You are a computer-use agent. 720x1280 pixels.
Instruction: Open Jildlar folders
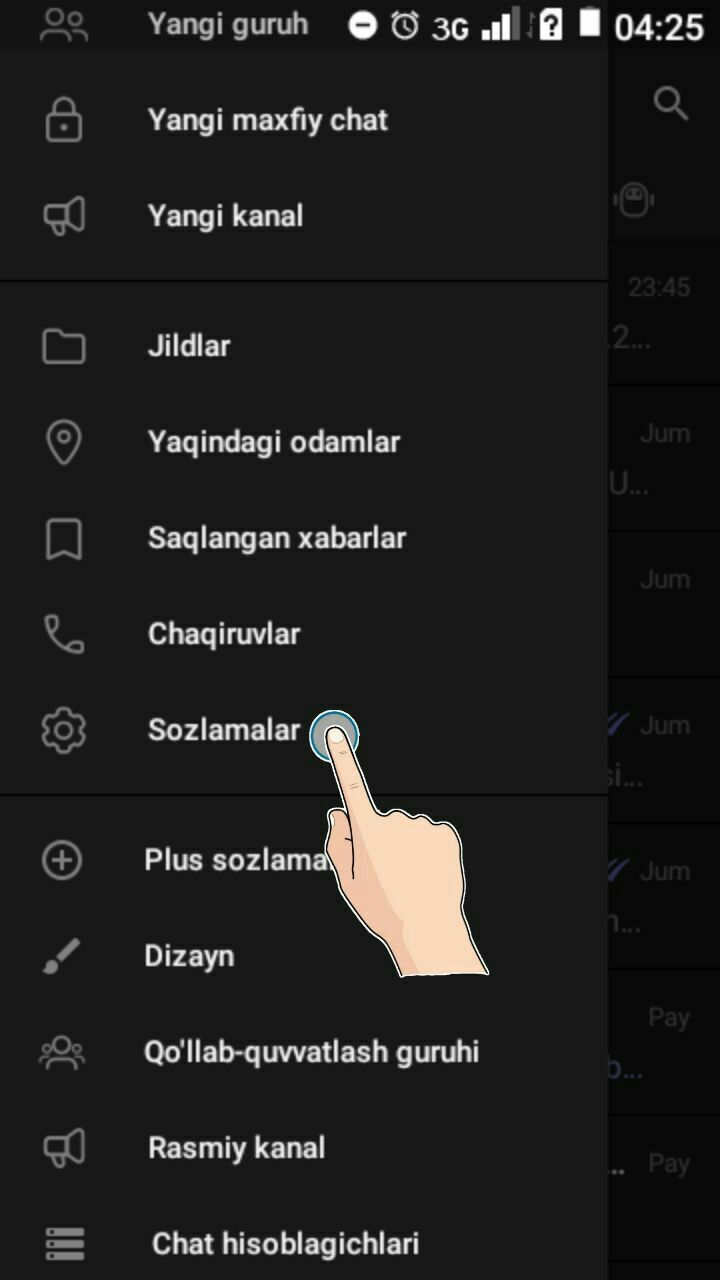pyautogui.click(x=189, y=346)
